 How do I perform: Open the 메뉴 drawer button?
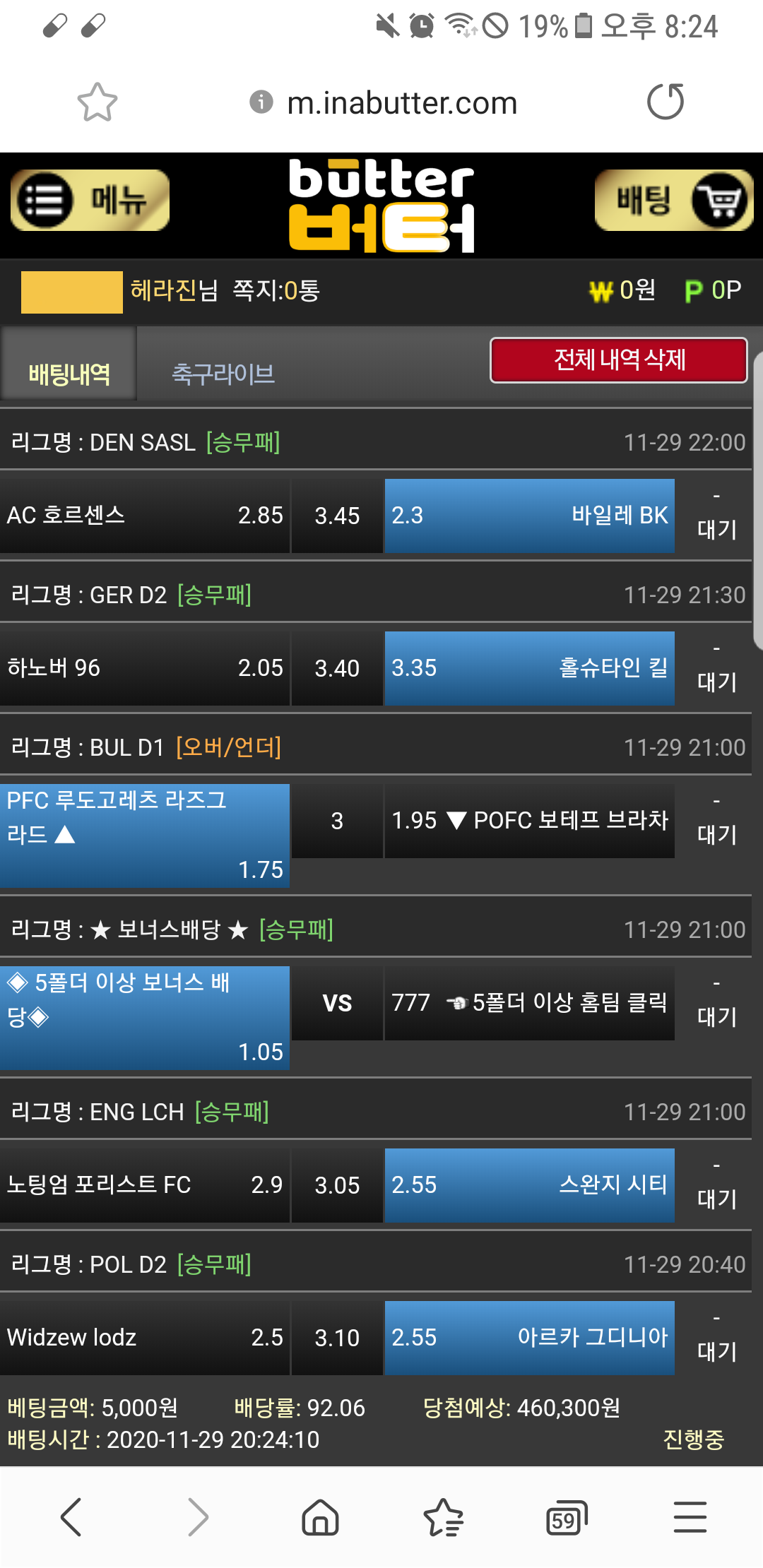pos(90,201)
